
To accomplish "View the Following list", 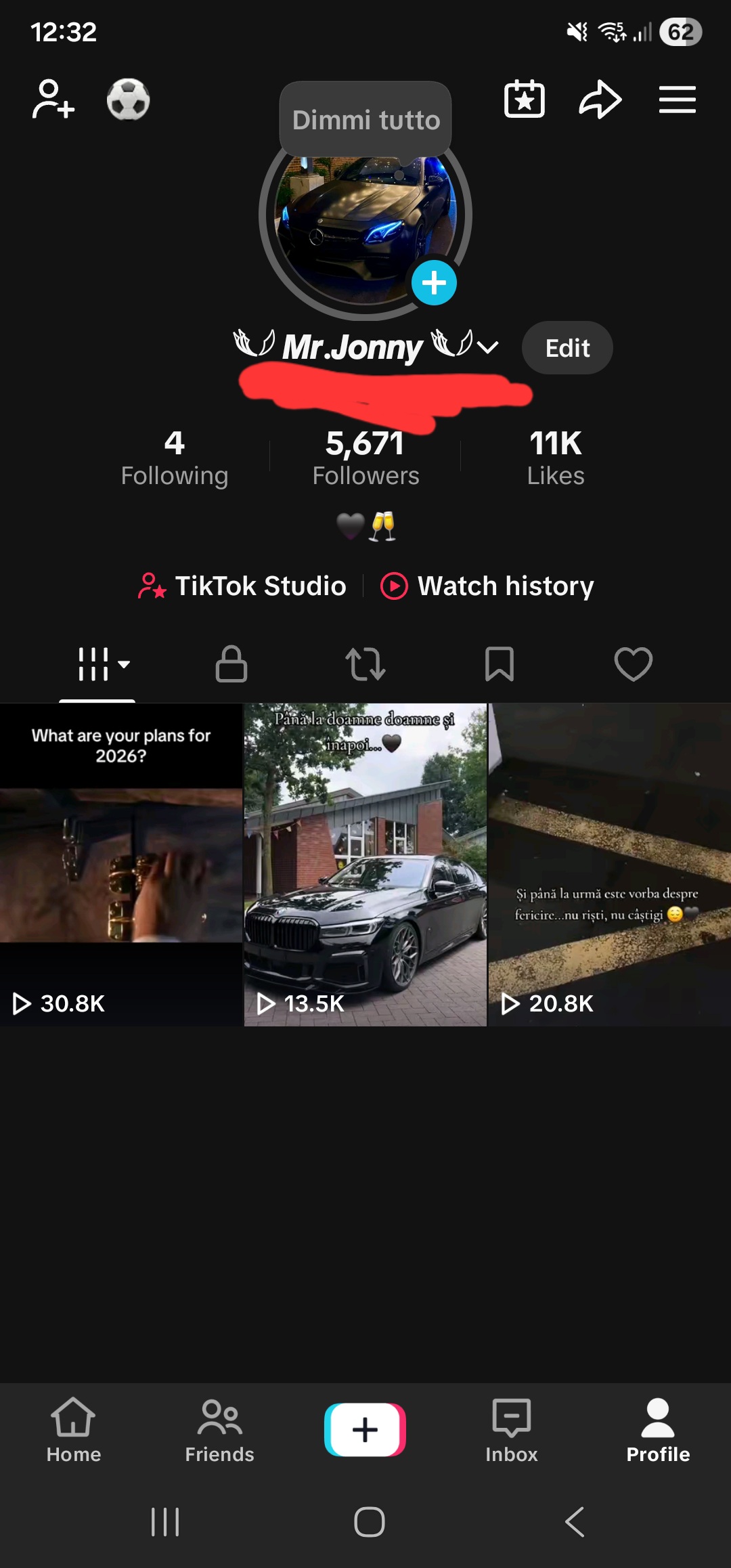I will tap(175, 458).
